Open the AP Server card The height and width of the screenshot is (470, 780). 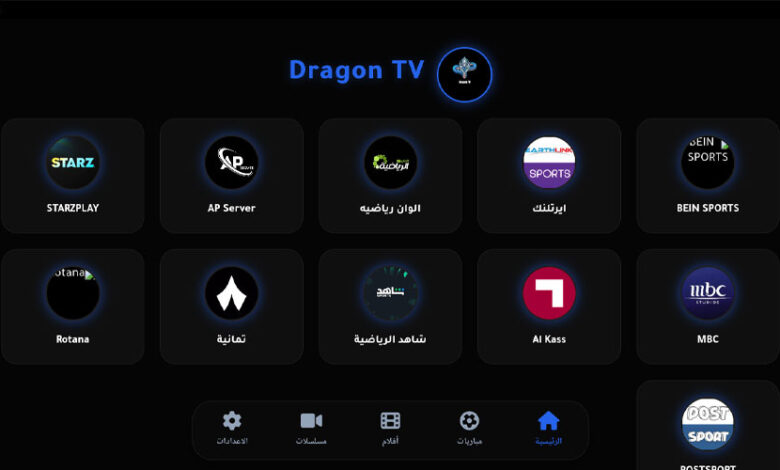click(x=231, y=175)
